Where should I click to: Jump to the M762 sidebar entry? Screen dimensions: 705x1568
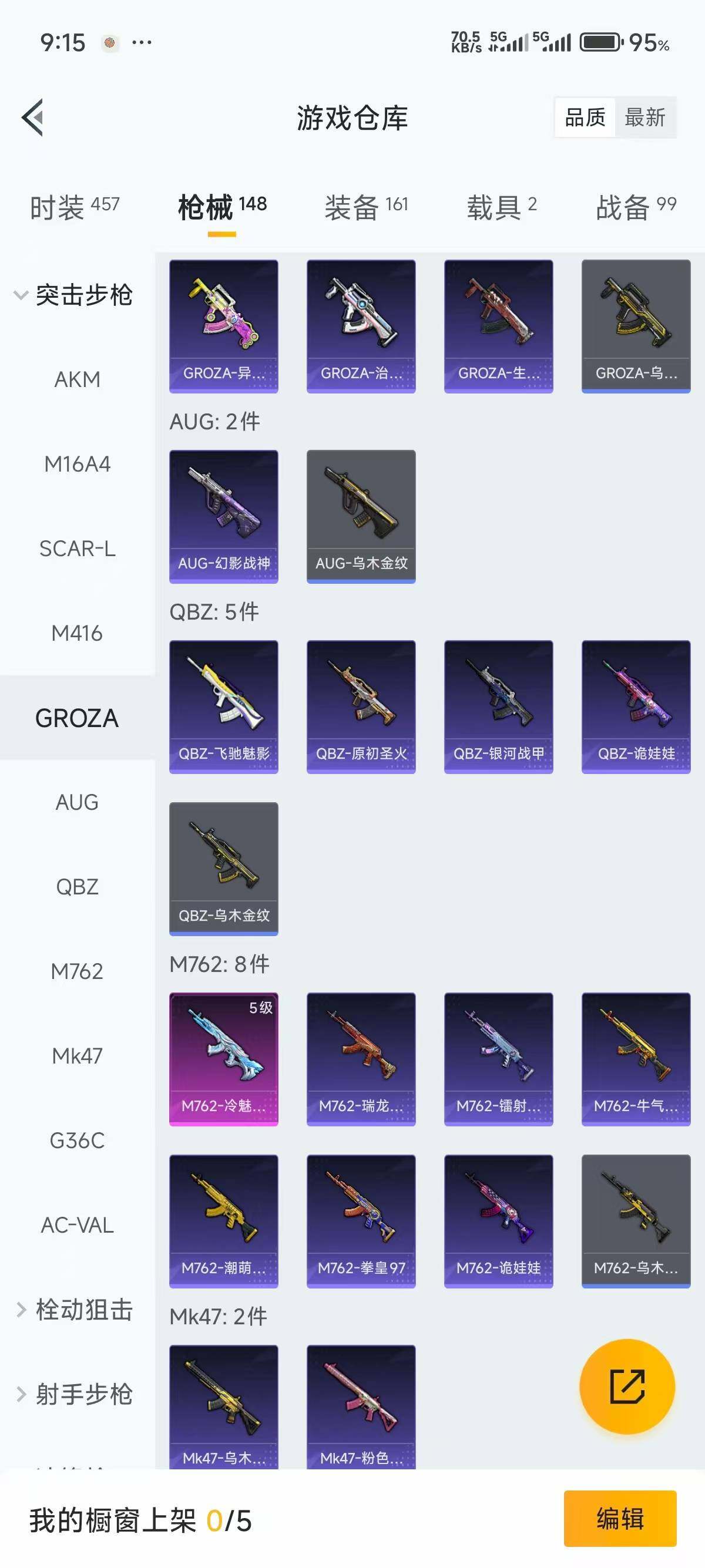(78, 971)
